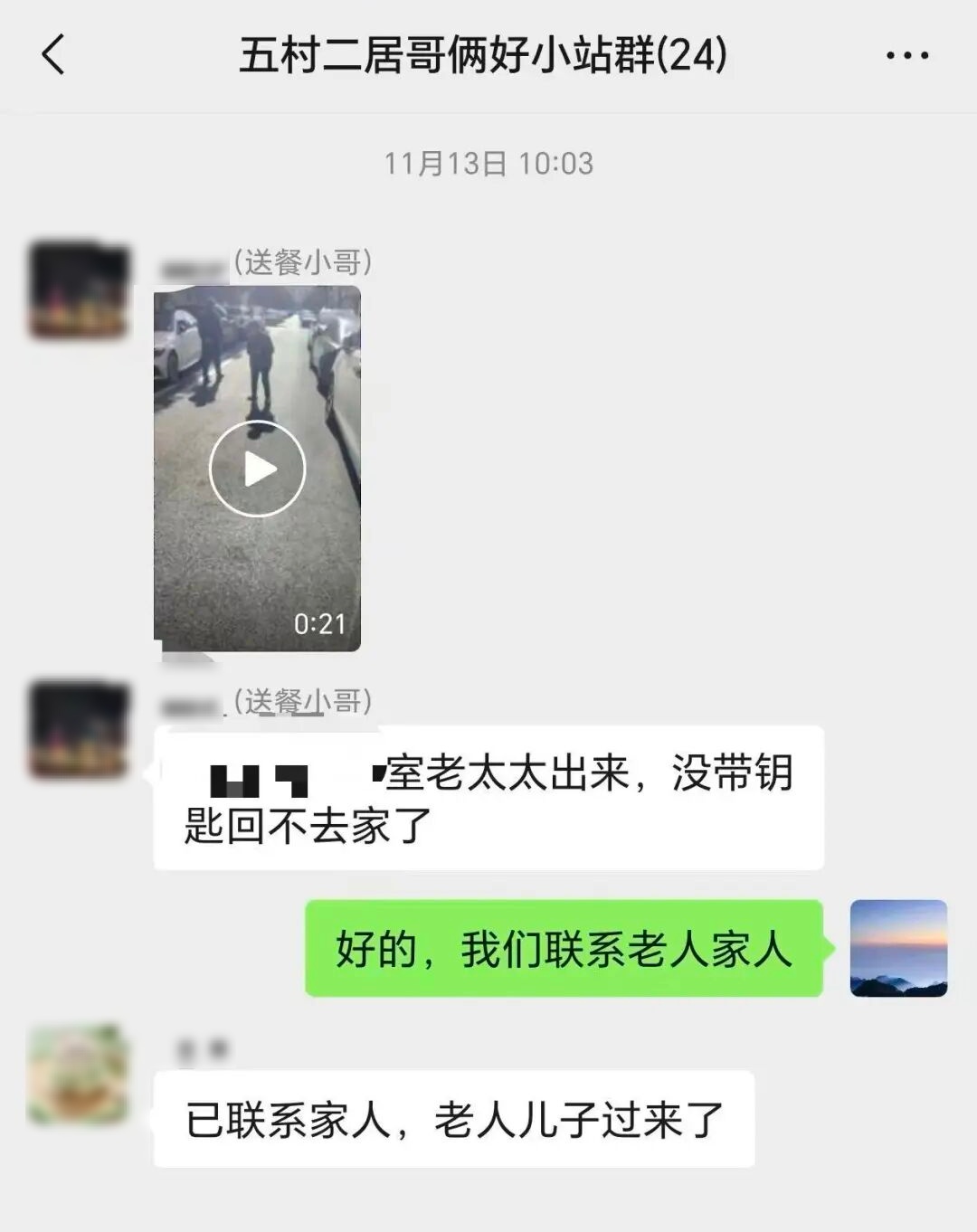
Task: Play the 0:21 video message
Action: pyautogui.click(x=258, y=469)
